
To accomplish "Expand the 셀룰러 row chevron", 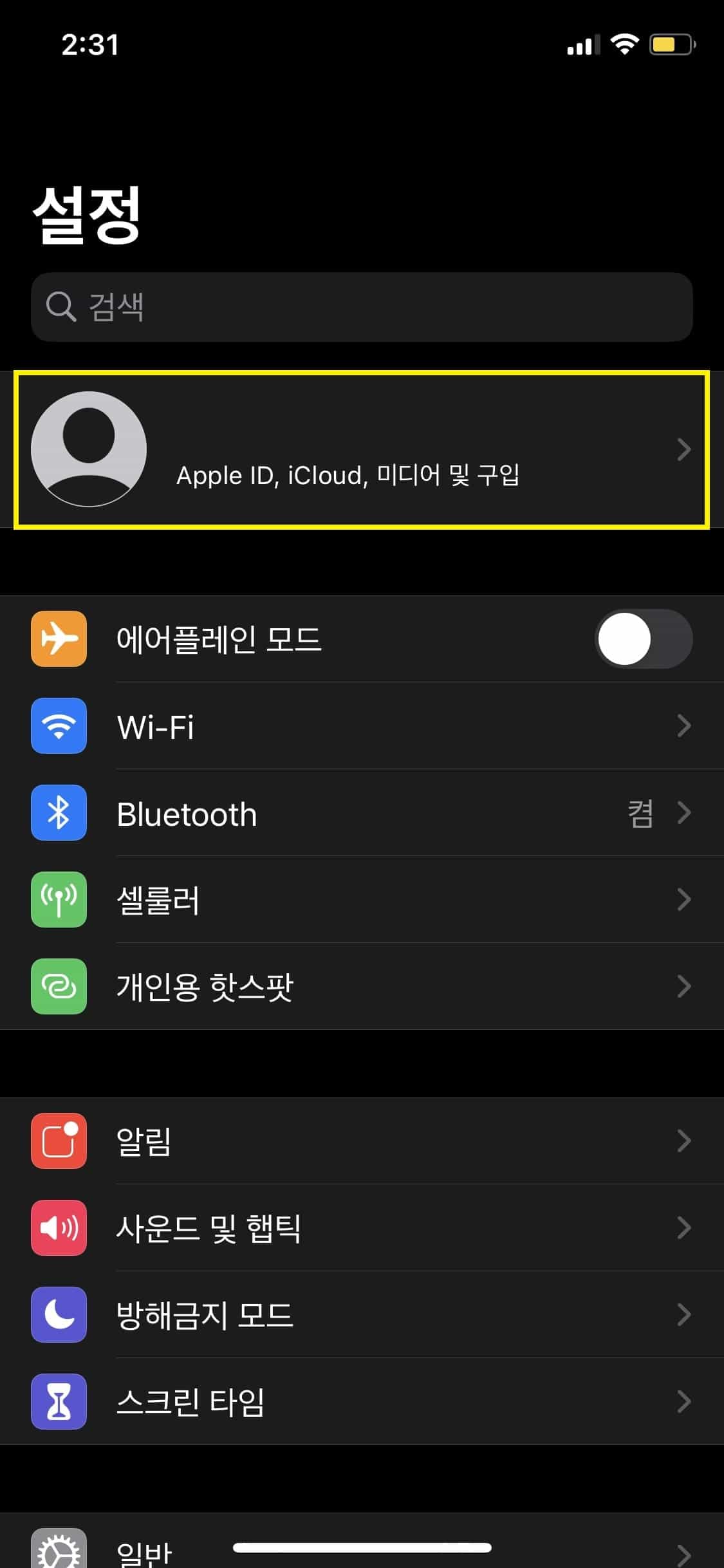I will [683, 901].
